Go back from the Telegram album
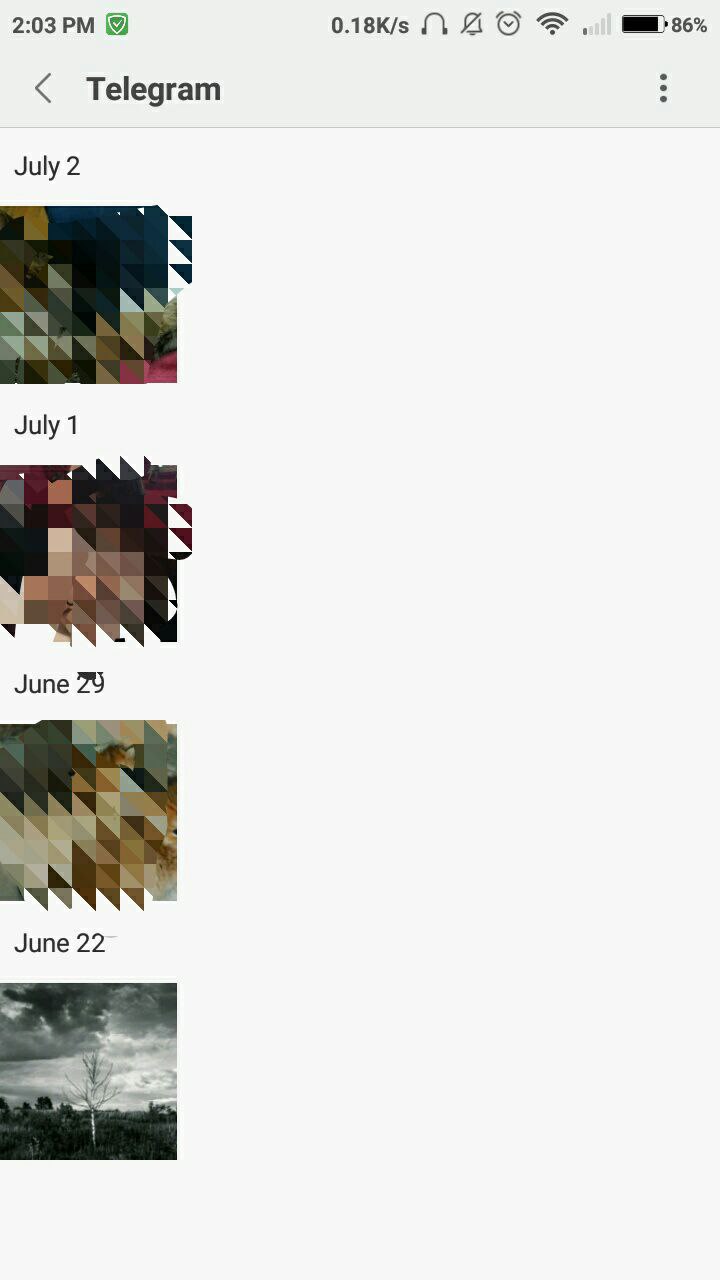Screen dimensions: 720x1280 (43, 89)
